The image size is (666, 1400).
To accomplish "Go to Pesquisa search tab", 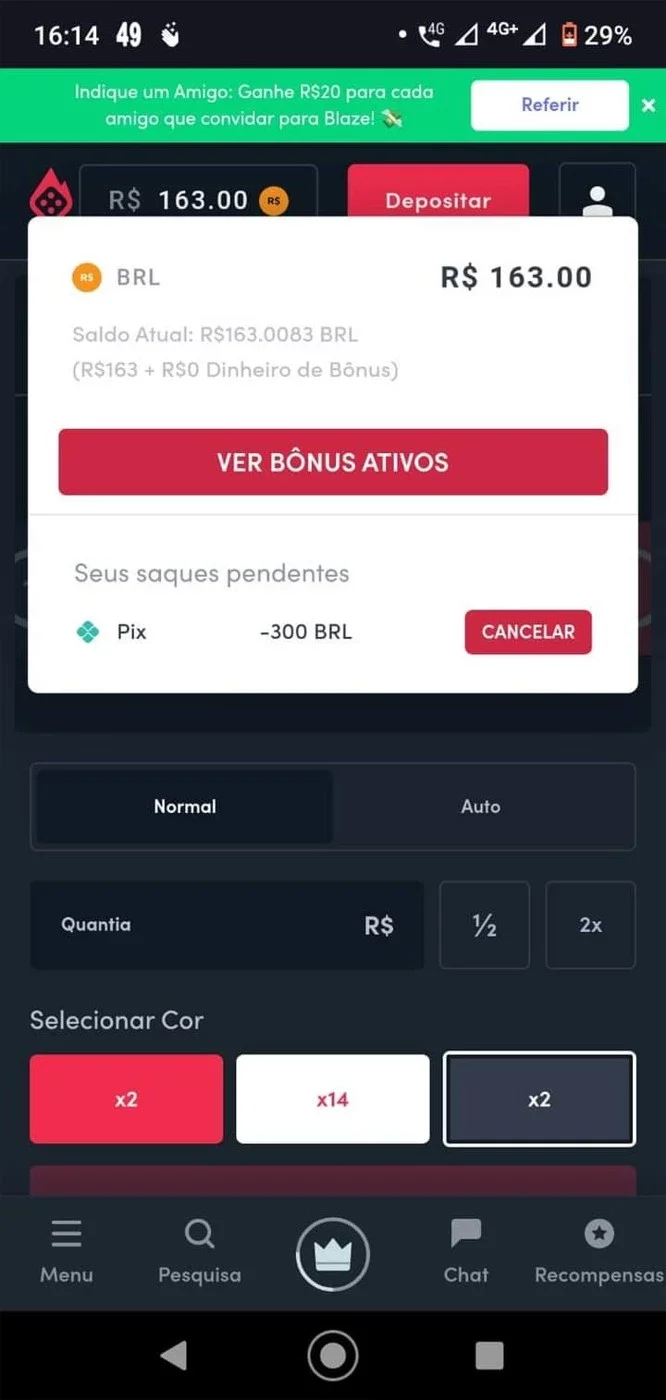I will coord(199,1252).
